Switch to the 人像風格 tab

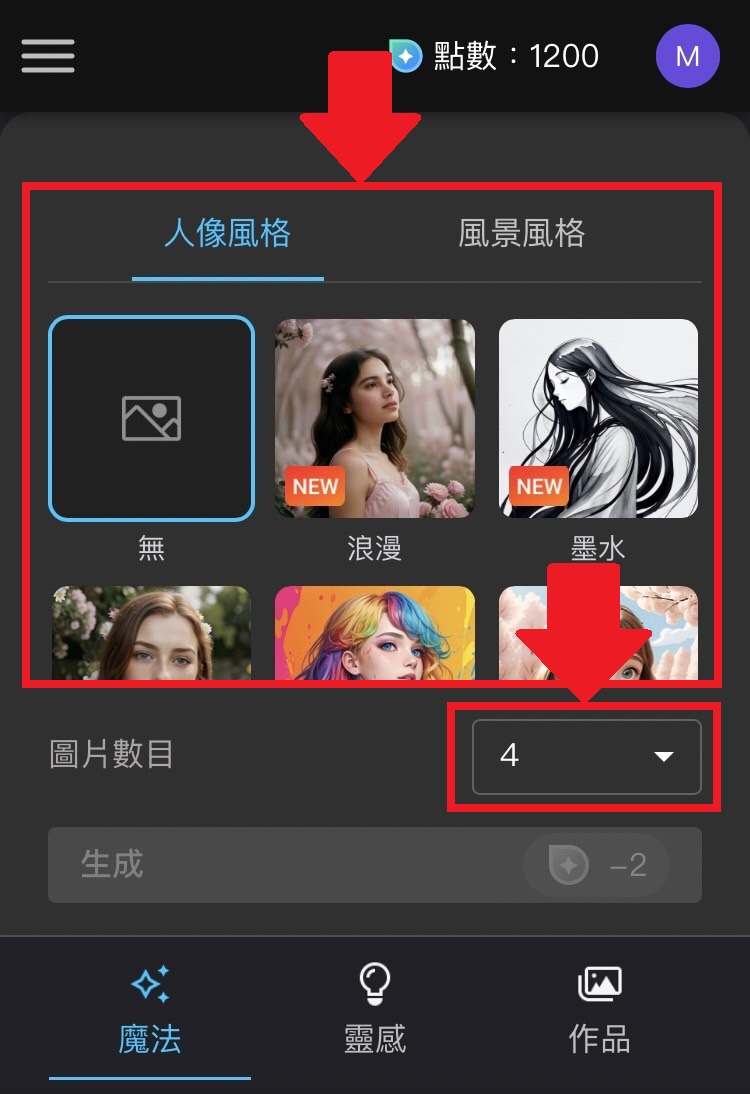click(227, 234)
